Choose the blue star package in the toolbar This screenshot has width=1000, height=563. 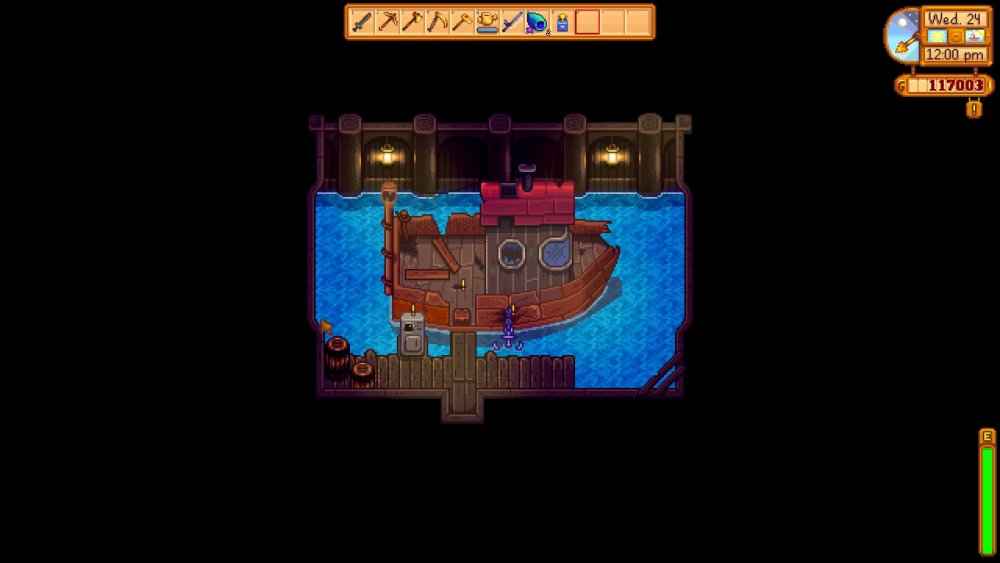pyautogui.click(x=562, y=22)
